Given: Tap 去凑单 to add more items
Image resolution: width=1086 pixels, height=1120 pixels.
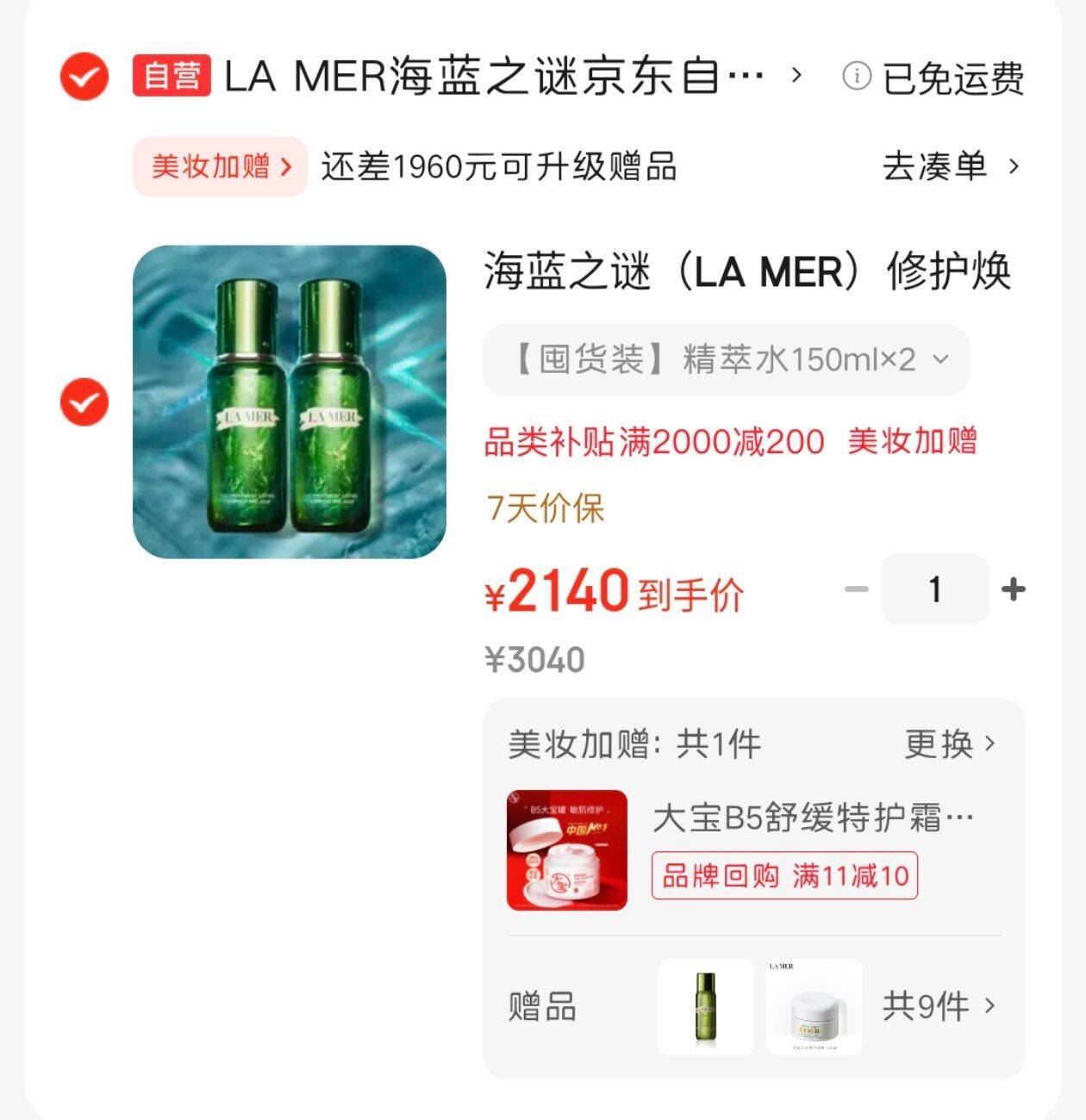Looking at the screenshot, I should 950,166.
